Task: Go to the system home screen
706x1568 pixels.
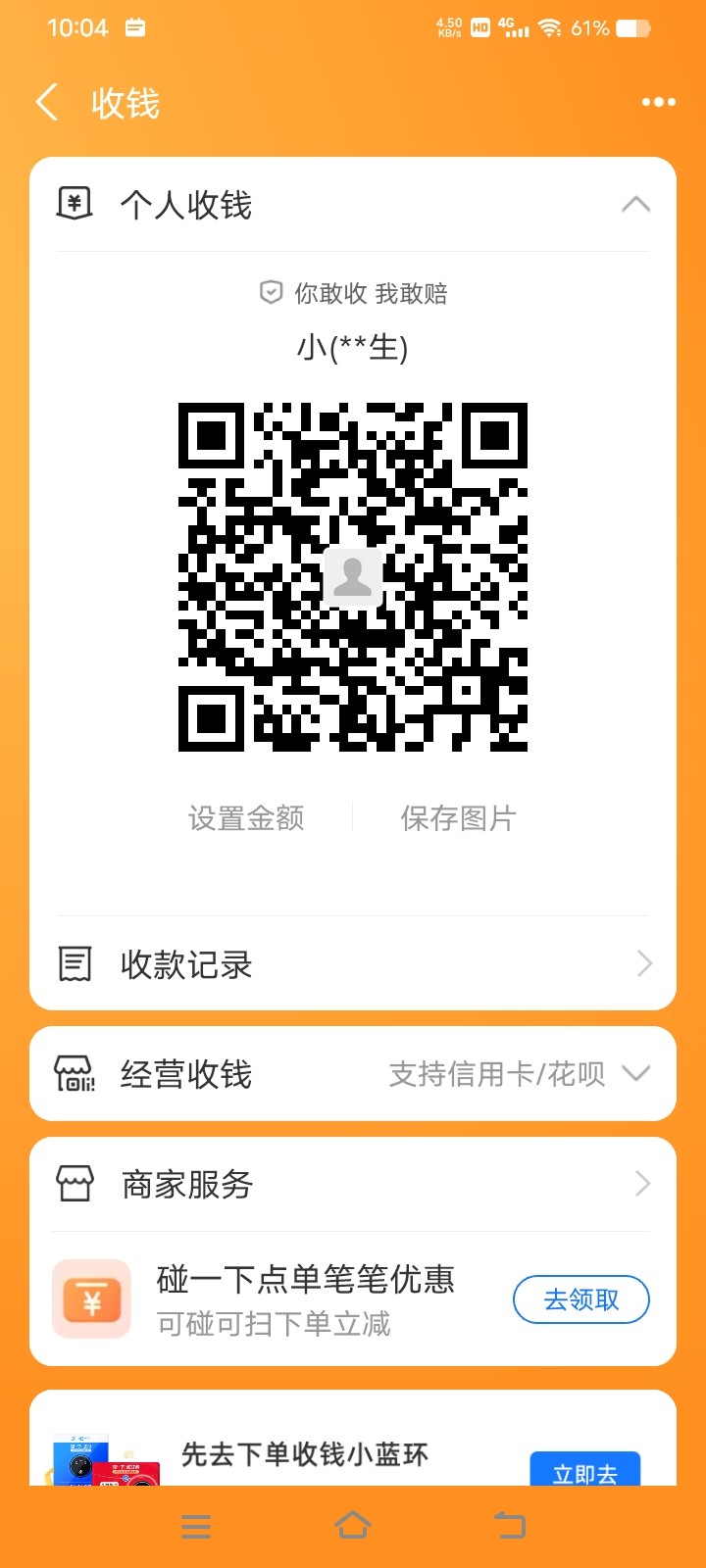Action: click(353, 1525)
